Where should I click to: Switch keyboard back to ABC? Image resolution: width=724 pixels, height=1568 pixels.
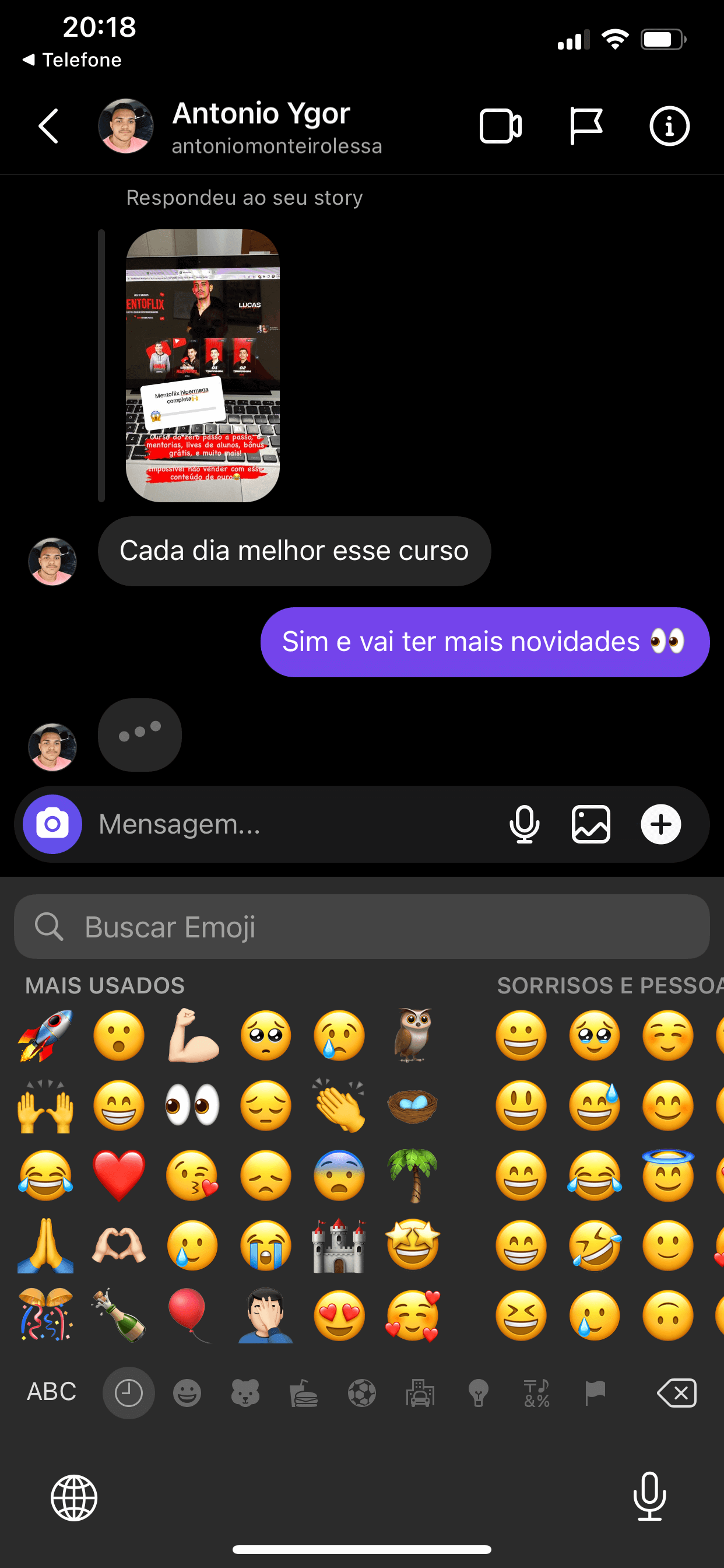(x=52, y=1391)
